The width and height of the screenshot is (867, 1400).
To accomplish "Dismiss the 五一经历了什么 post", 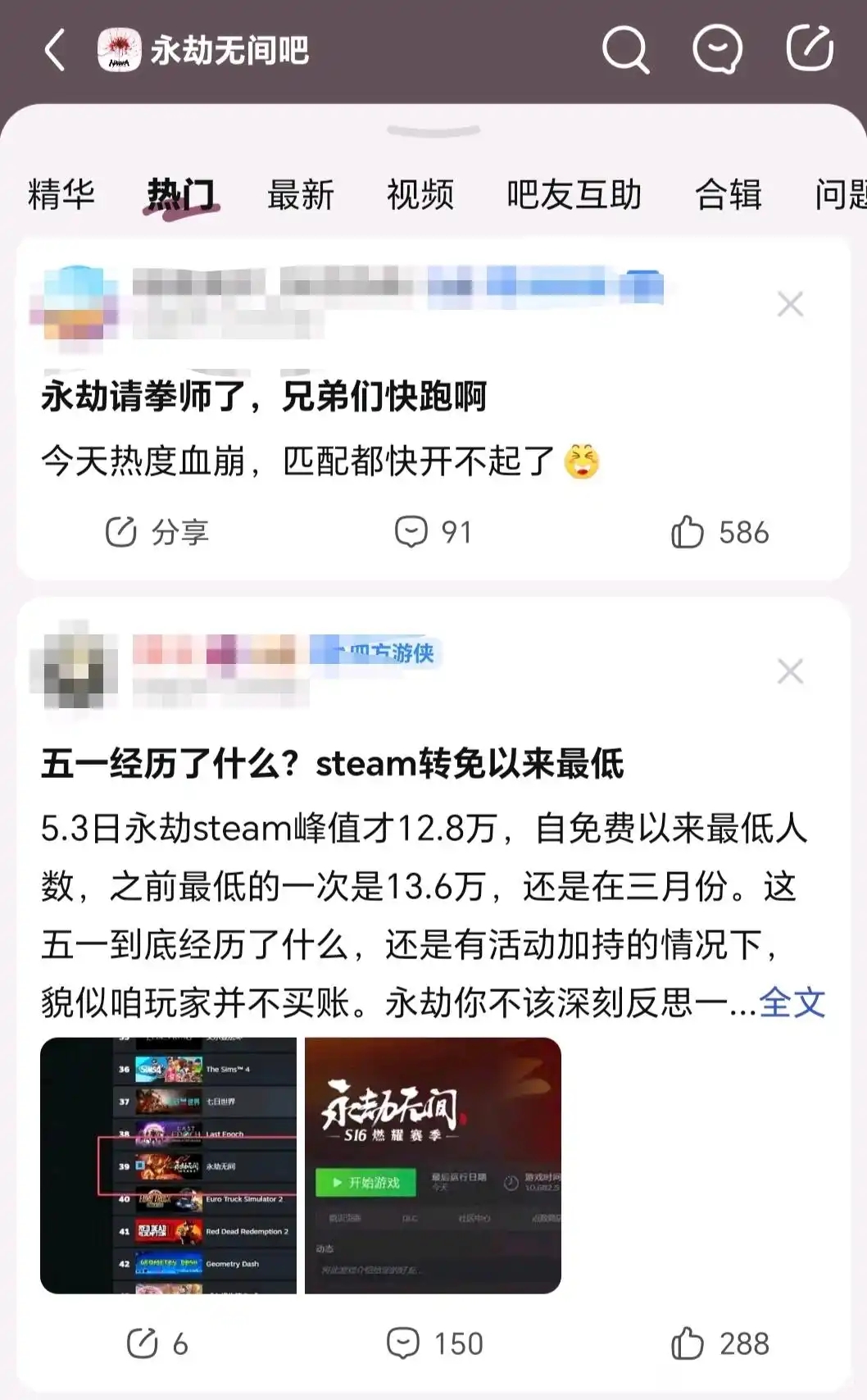I will pyautogui.click(x=790, y=672).
